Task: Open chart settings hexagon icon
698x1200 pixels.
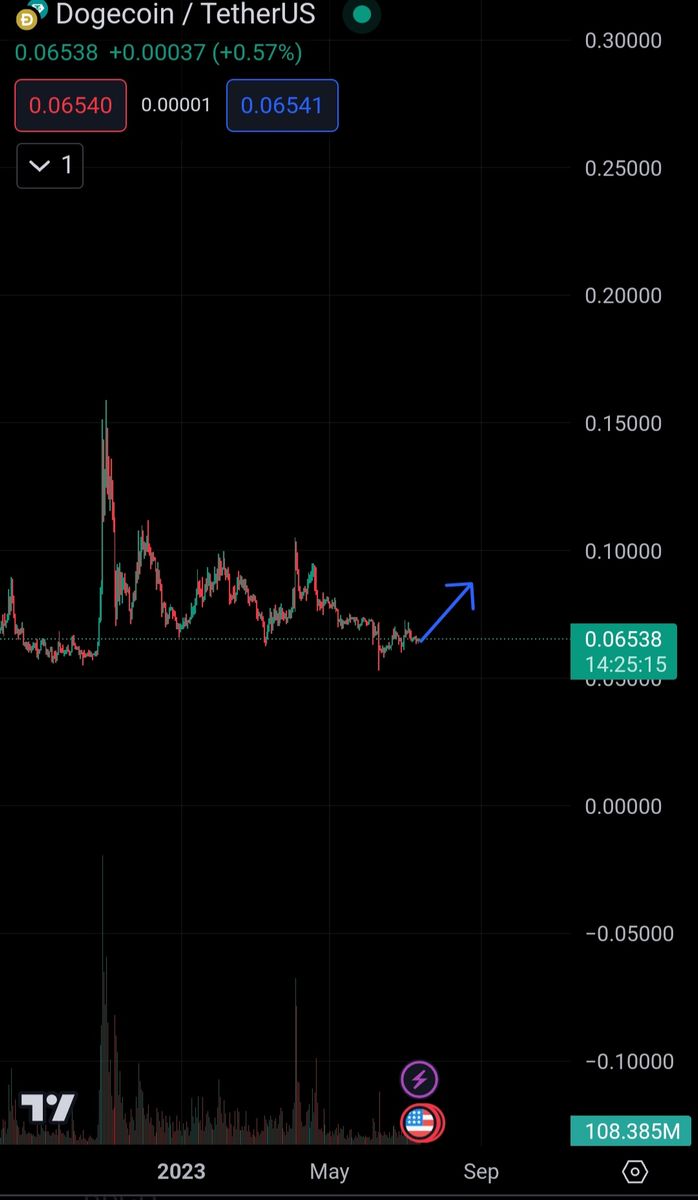Action: tap(634, 1171)
